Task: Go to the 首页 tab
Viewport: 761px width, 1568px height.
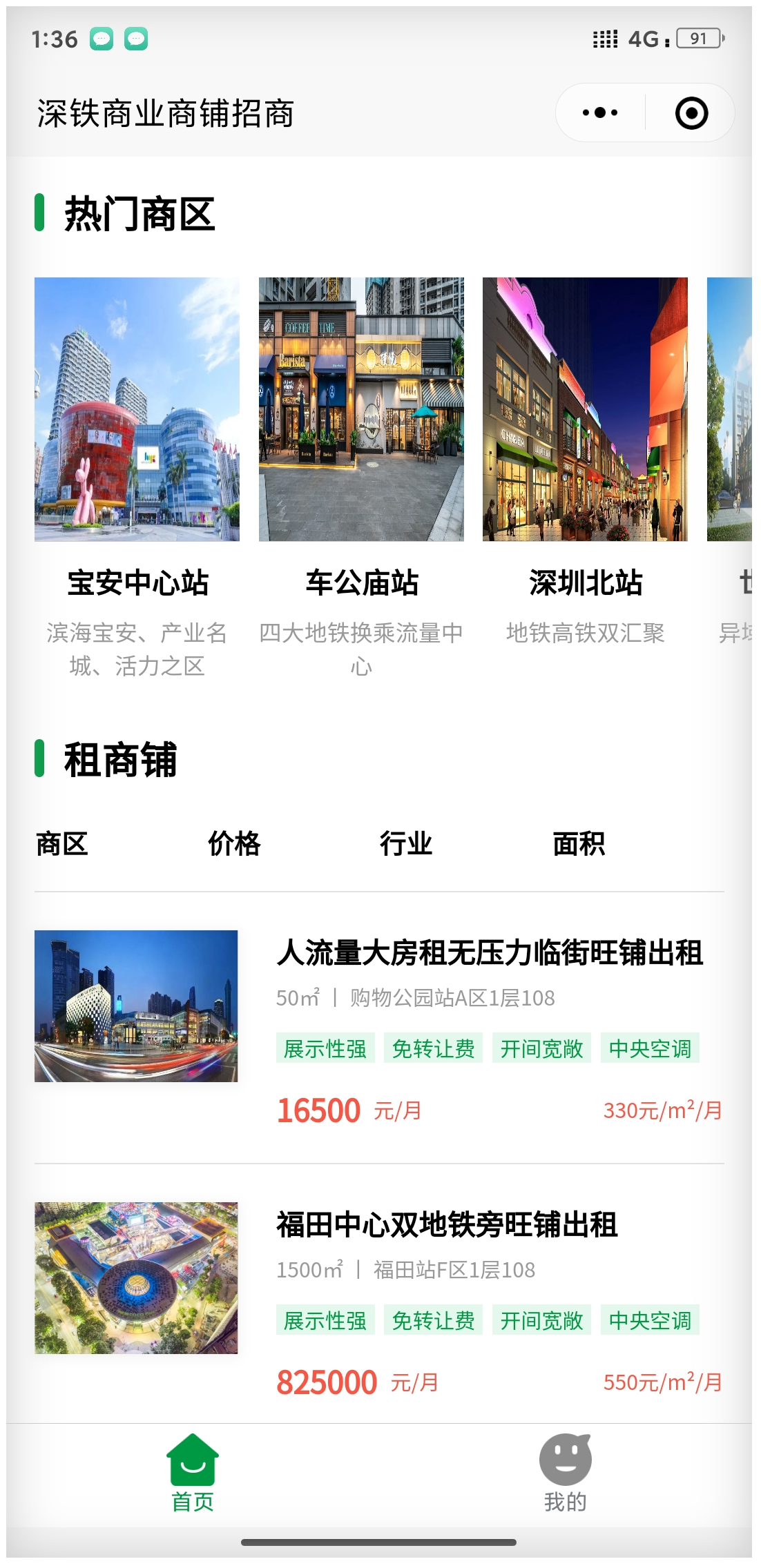Action: (x=193, y=1472)
